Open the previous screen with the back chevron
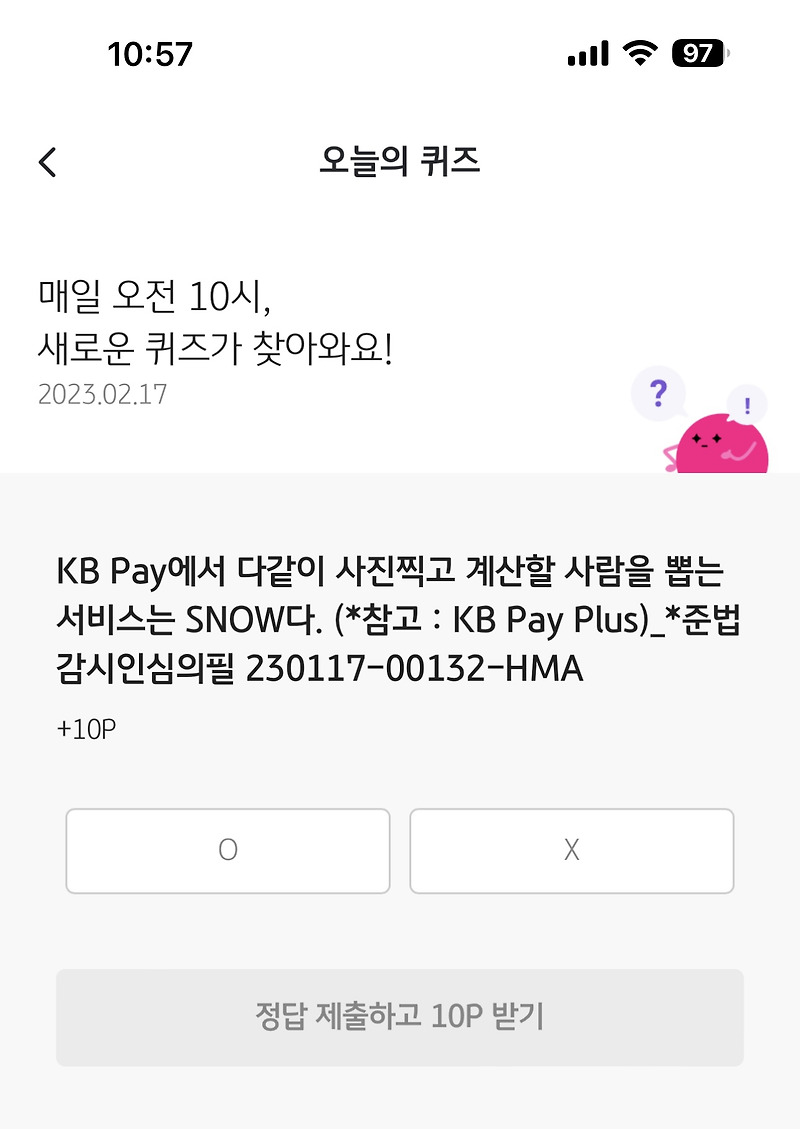This screenshot has height=1129, width=800. tap(46, 161)
